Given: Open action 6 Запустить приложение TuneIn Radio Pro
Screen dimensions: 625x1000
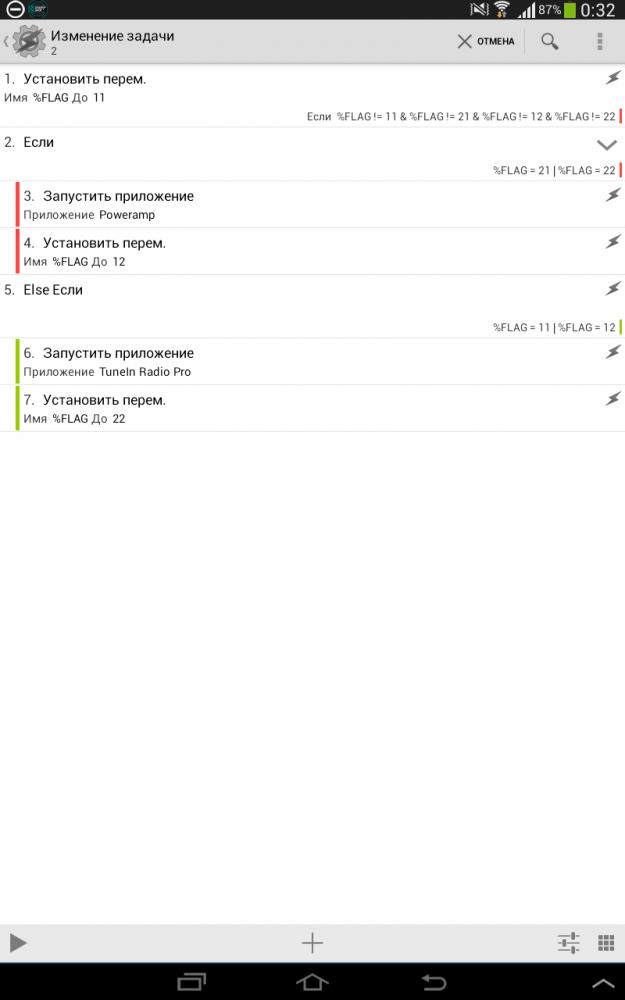Looking at the screenshot, I should click(x=300, y=362).
